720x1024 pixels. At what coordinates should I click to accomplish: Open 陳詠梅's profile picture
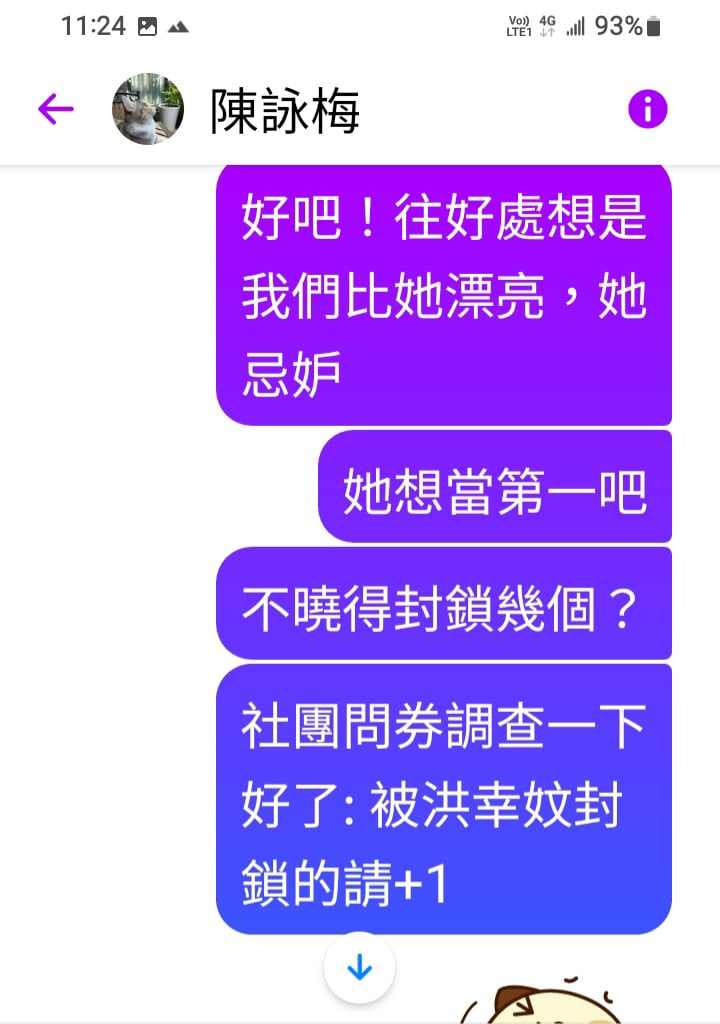pyautogui.click(x=148, y=109)
